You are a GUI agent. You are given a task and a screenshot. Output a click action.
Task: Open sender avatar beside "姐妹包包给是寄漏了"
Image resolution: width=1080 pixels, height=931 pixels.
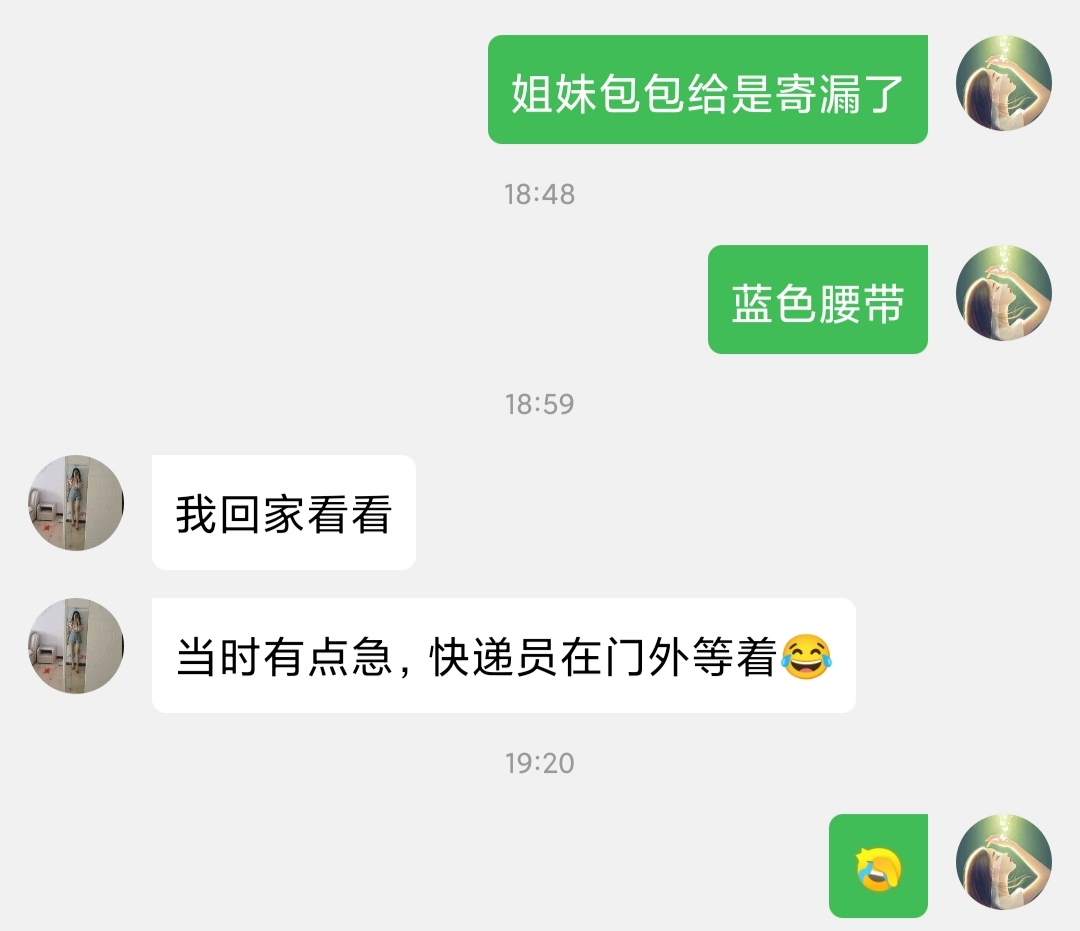[x=1003, y=83]
